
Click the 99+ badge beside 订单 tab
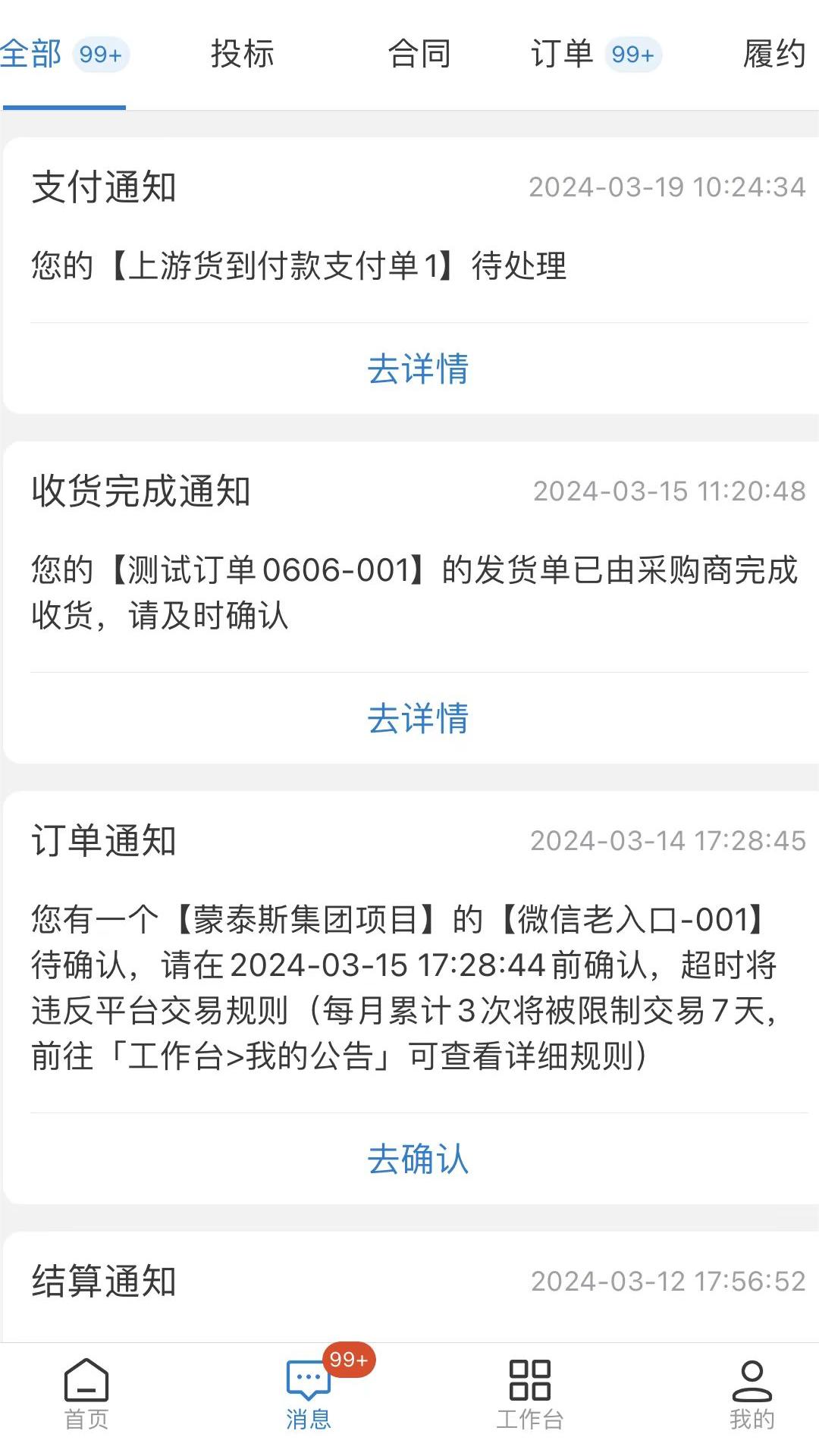point(634,54)
